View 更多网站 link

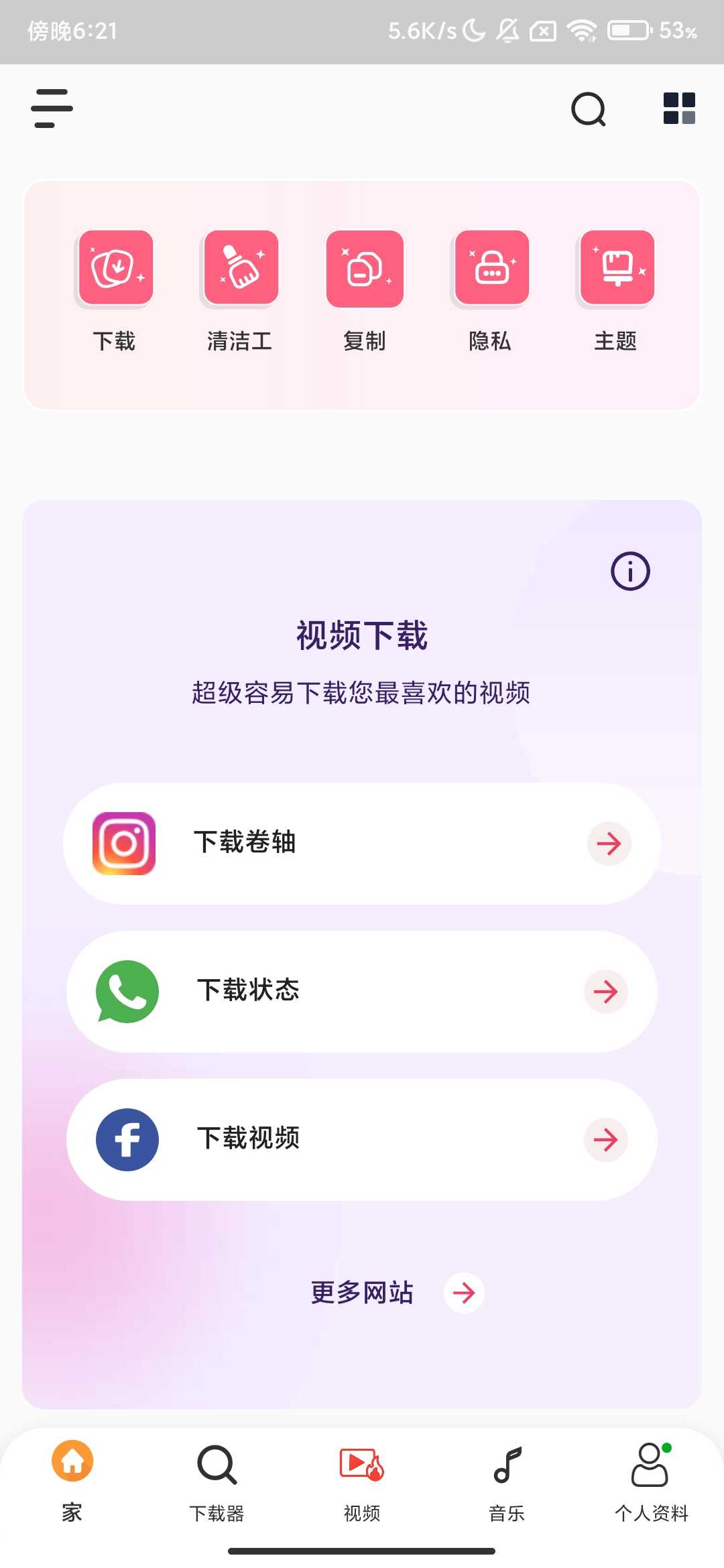click(x=396, y=1293)
